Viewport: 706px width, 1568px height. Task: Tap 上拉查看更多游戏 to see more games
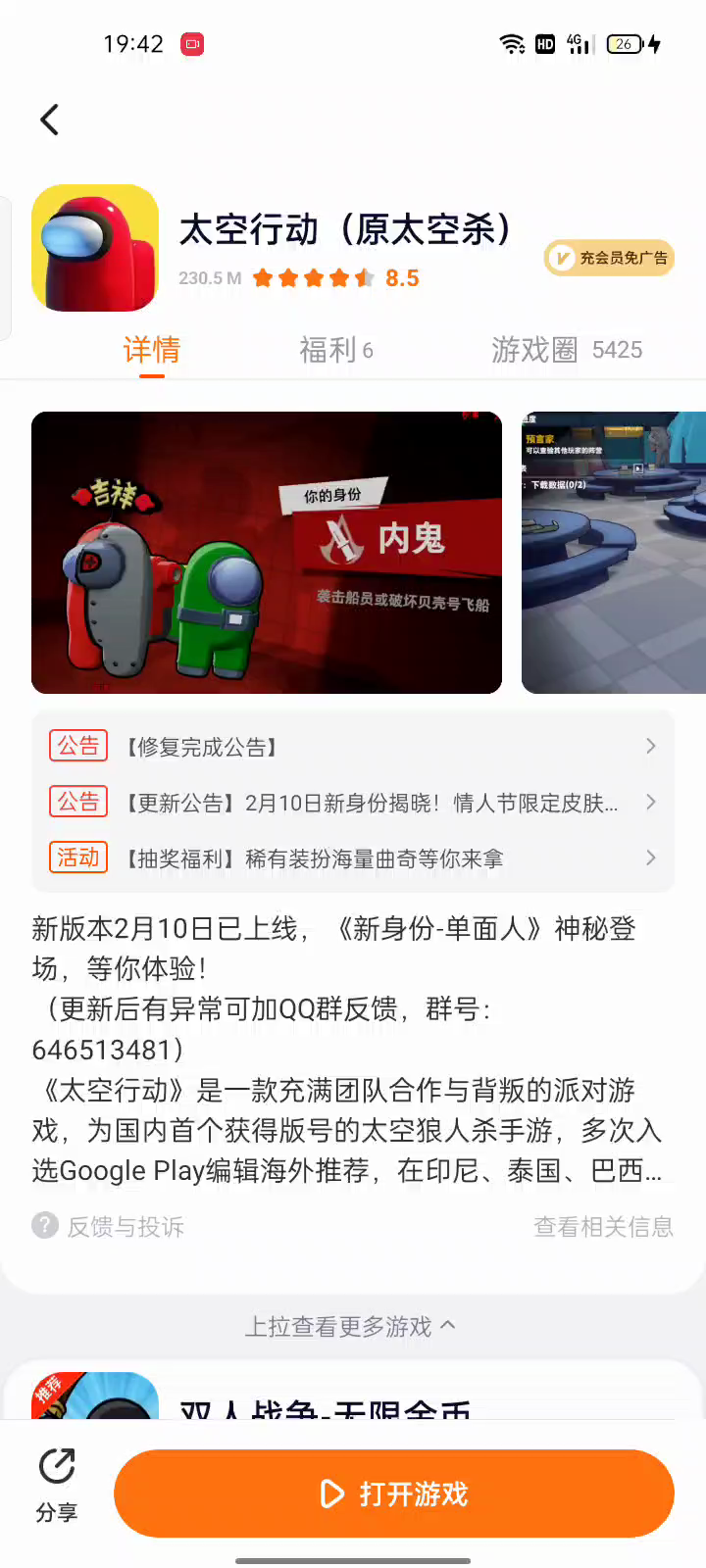click(350, 1326)
